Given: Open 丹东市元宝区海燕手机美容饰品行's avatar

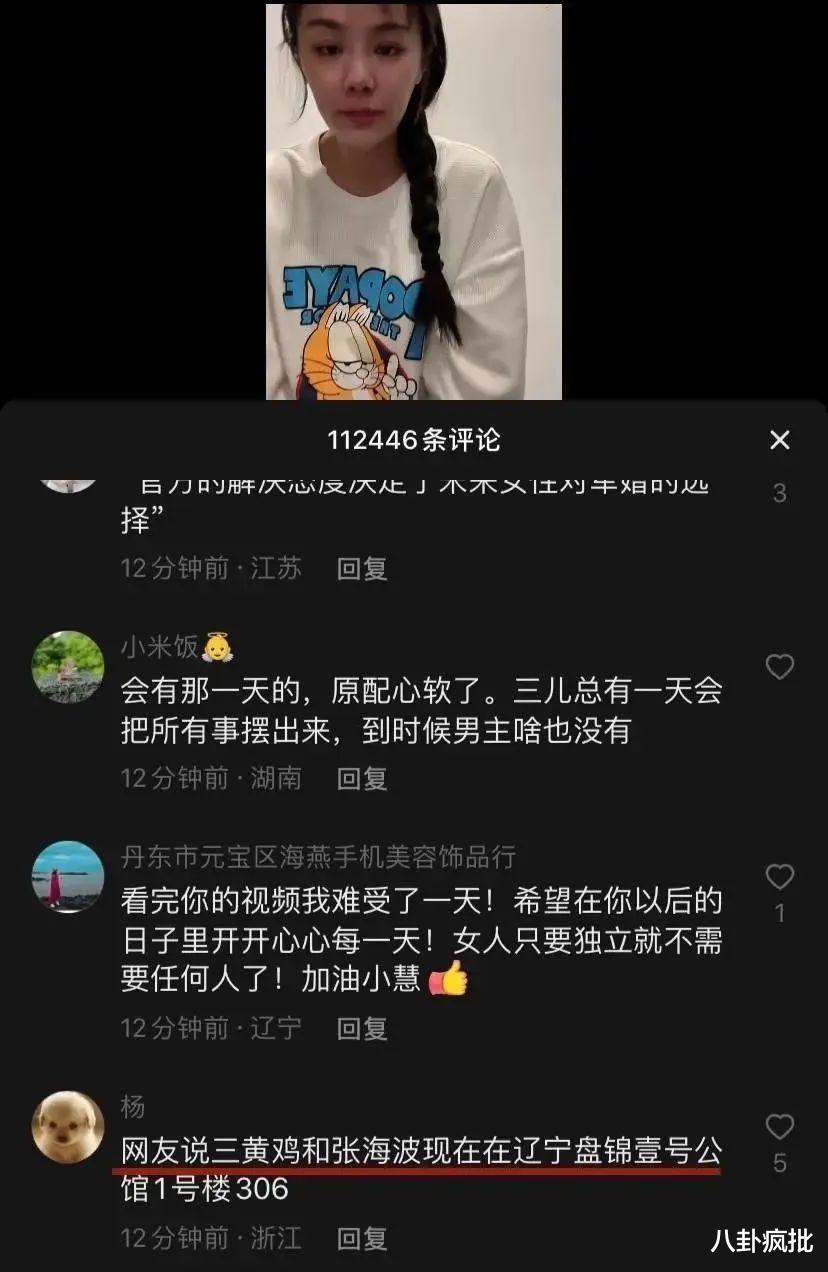Looking at the screenshot, I should [x=68, y=877].
